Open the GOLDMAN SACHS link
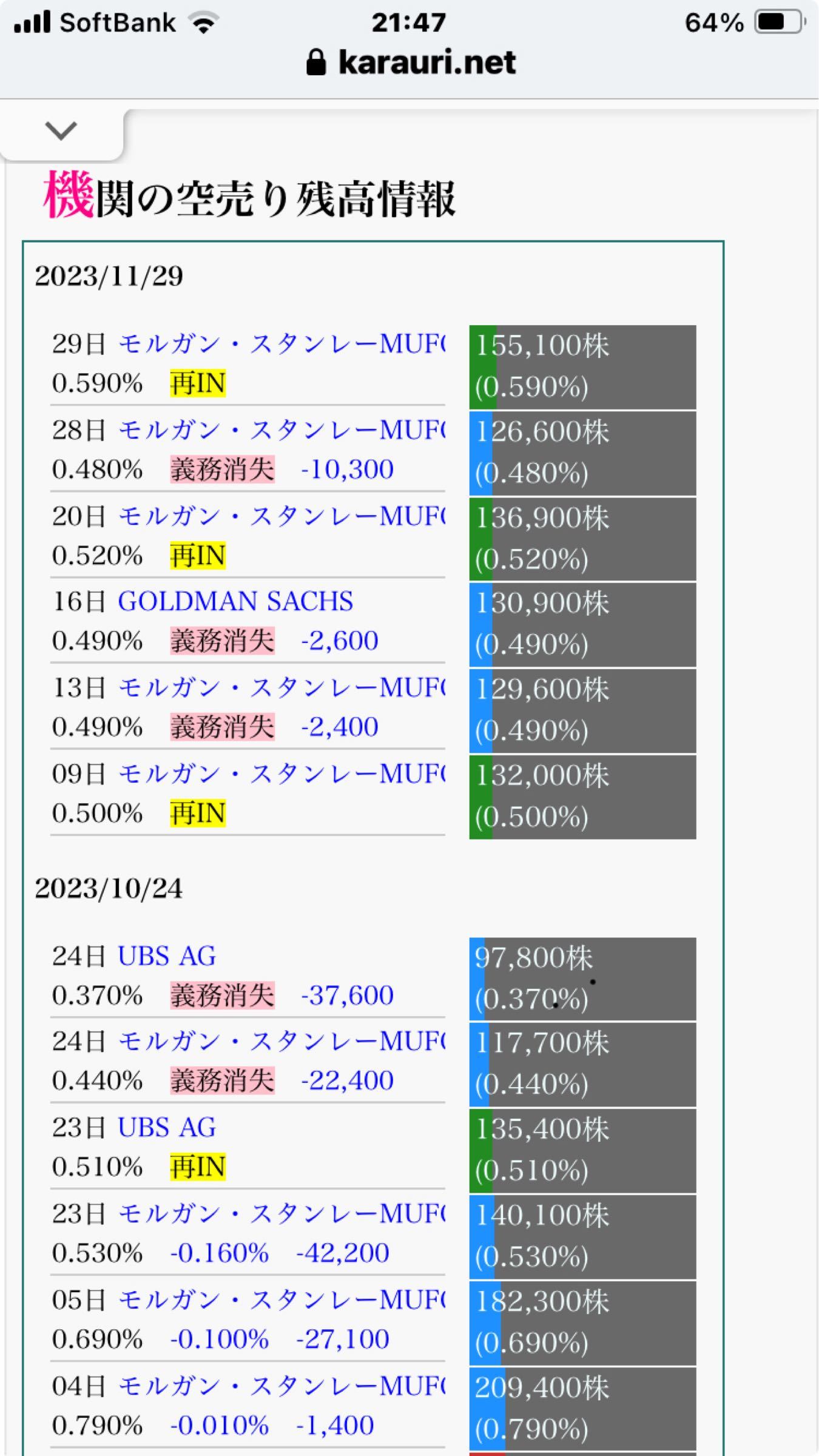This screenshot has width=819, height=1456. click(x=237, y=601)
